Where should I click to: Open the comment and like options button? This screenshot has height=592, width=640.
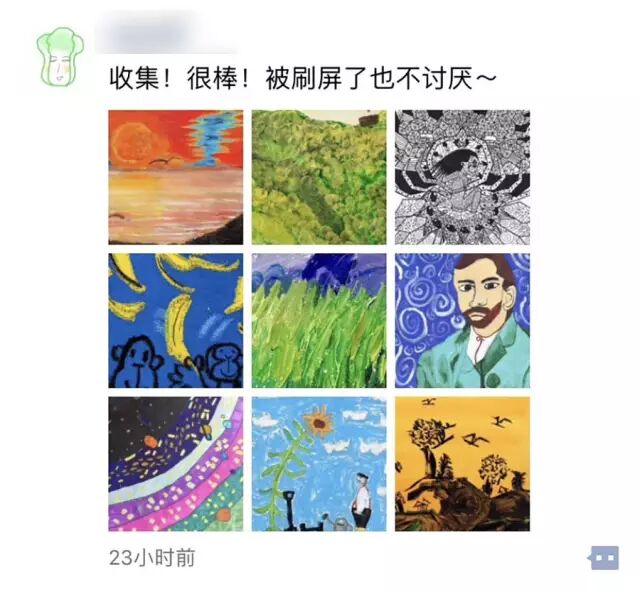point(604,557)
